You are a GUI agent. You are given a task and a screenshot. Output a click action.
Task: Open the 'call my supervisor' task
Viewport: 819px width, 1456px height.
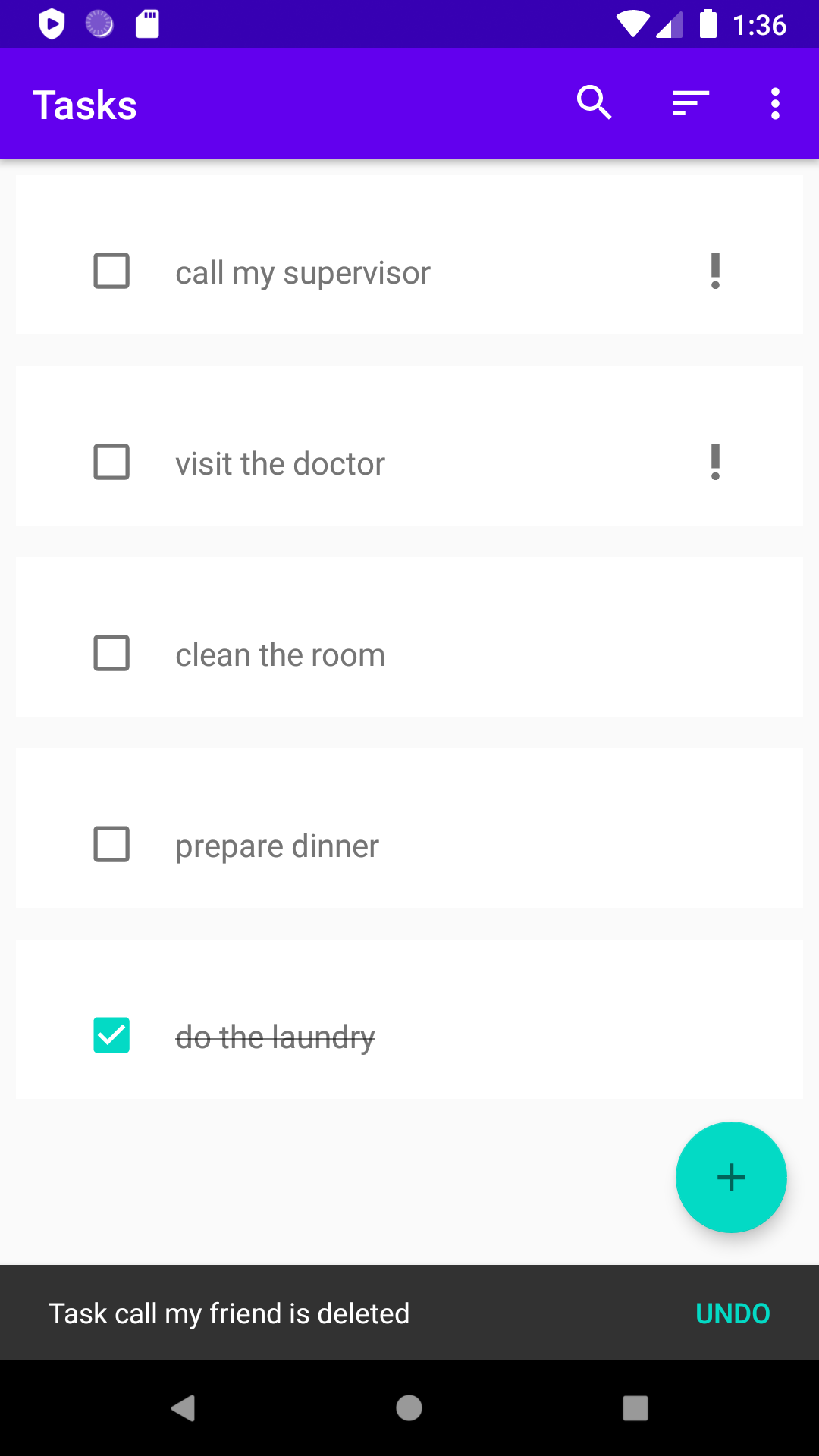[x=303, y=273]
